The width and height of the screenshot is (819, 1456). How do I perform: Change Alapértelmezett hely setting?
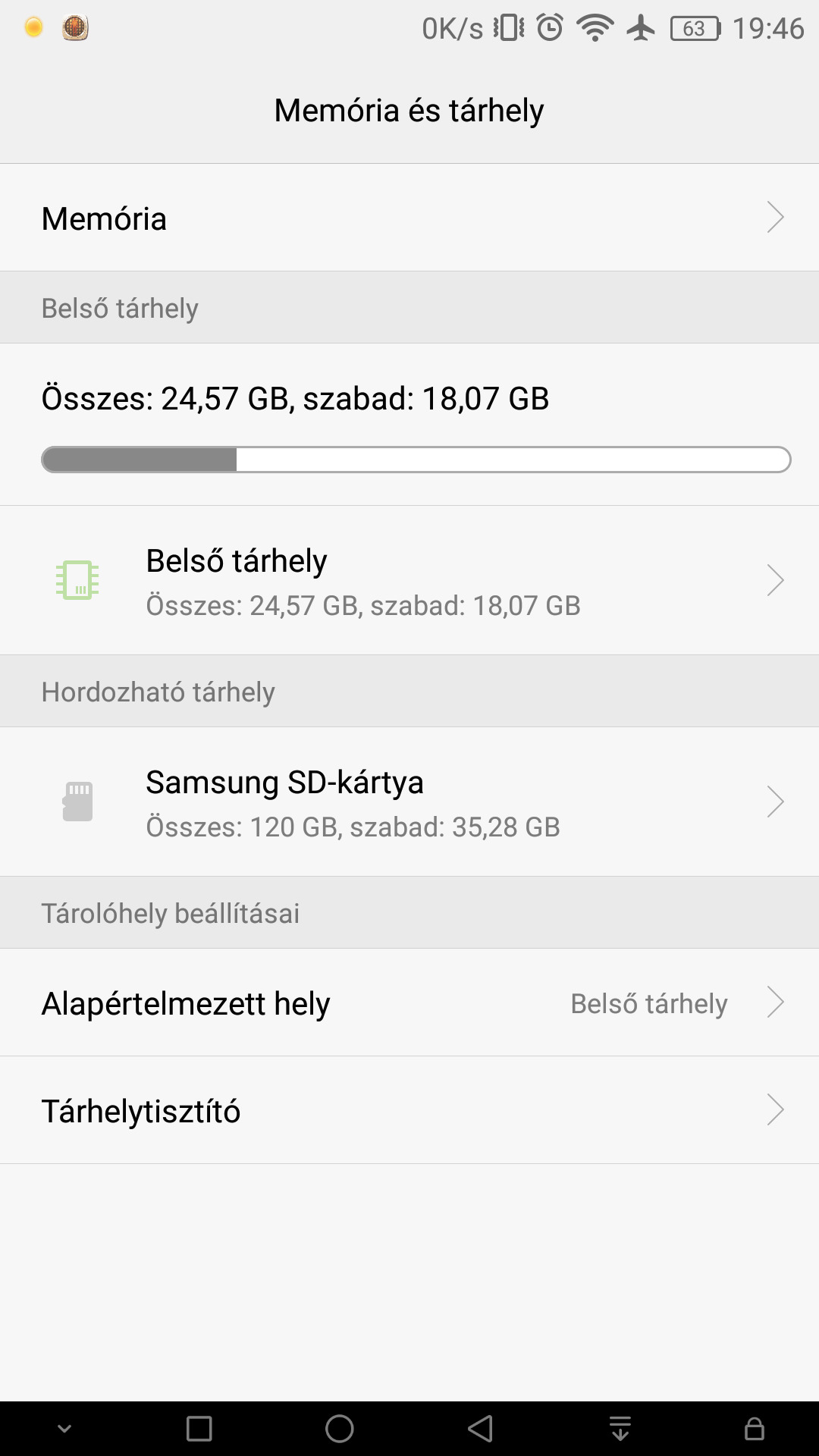tap(409, 1003)
